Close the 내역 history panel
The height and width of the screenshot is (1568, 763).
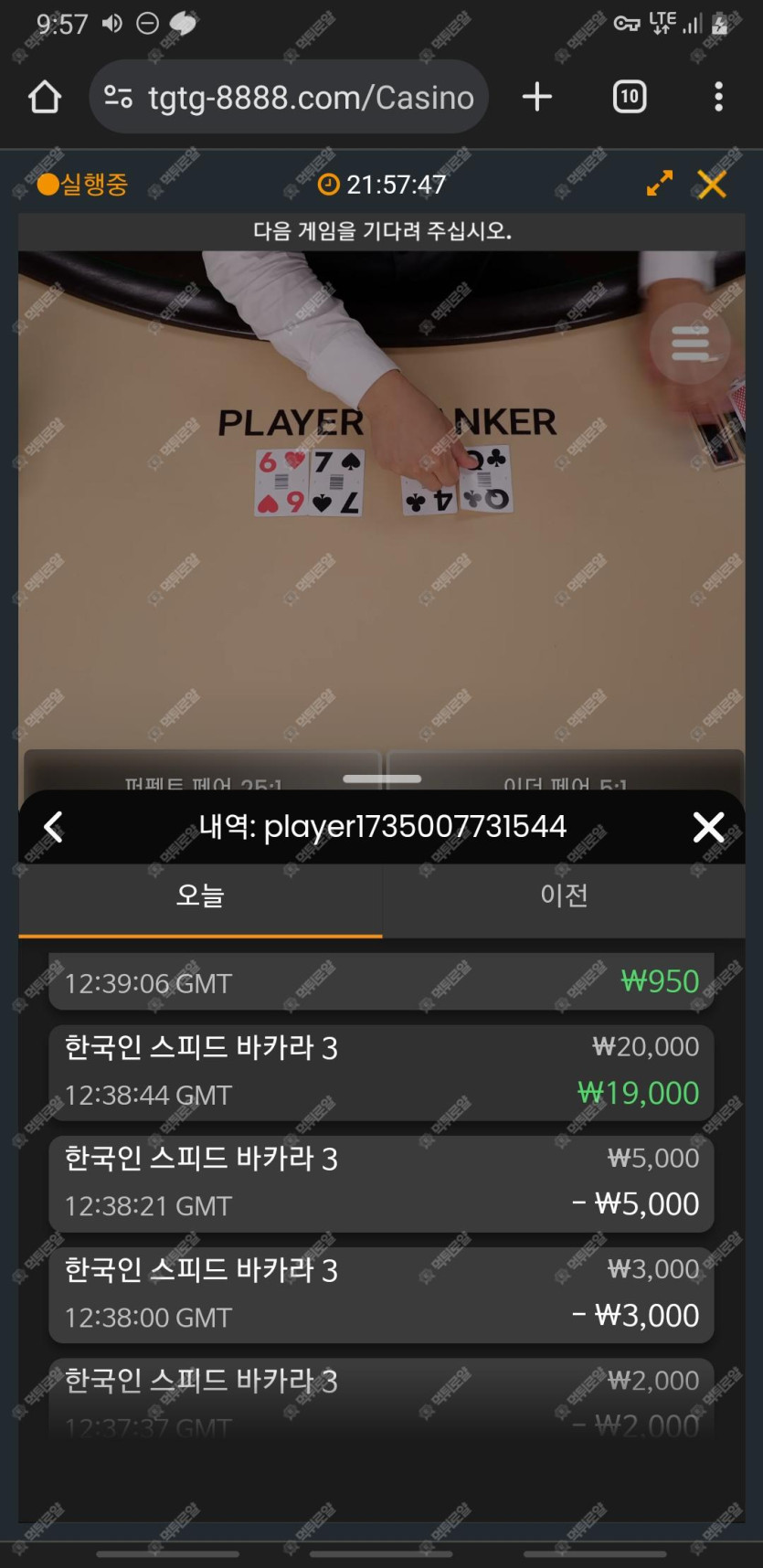click(x=708, y=827)
